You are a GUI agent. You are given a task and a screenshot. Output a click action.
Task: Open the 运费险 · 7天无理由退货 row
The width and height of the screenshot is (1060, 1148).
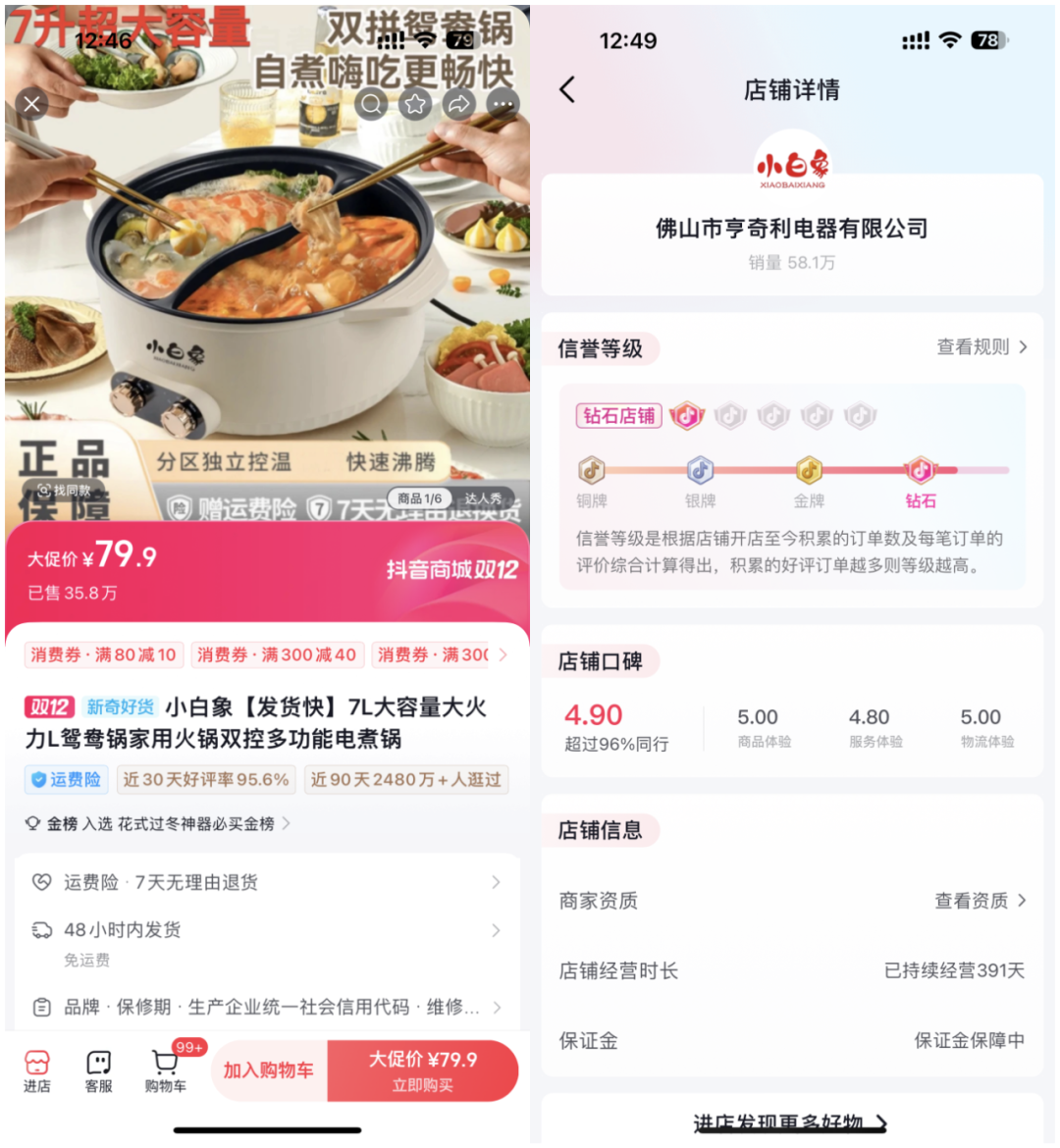click(265, 882)
